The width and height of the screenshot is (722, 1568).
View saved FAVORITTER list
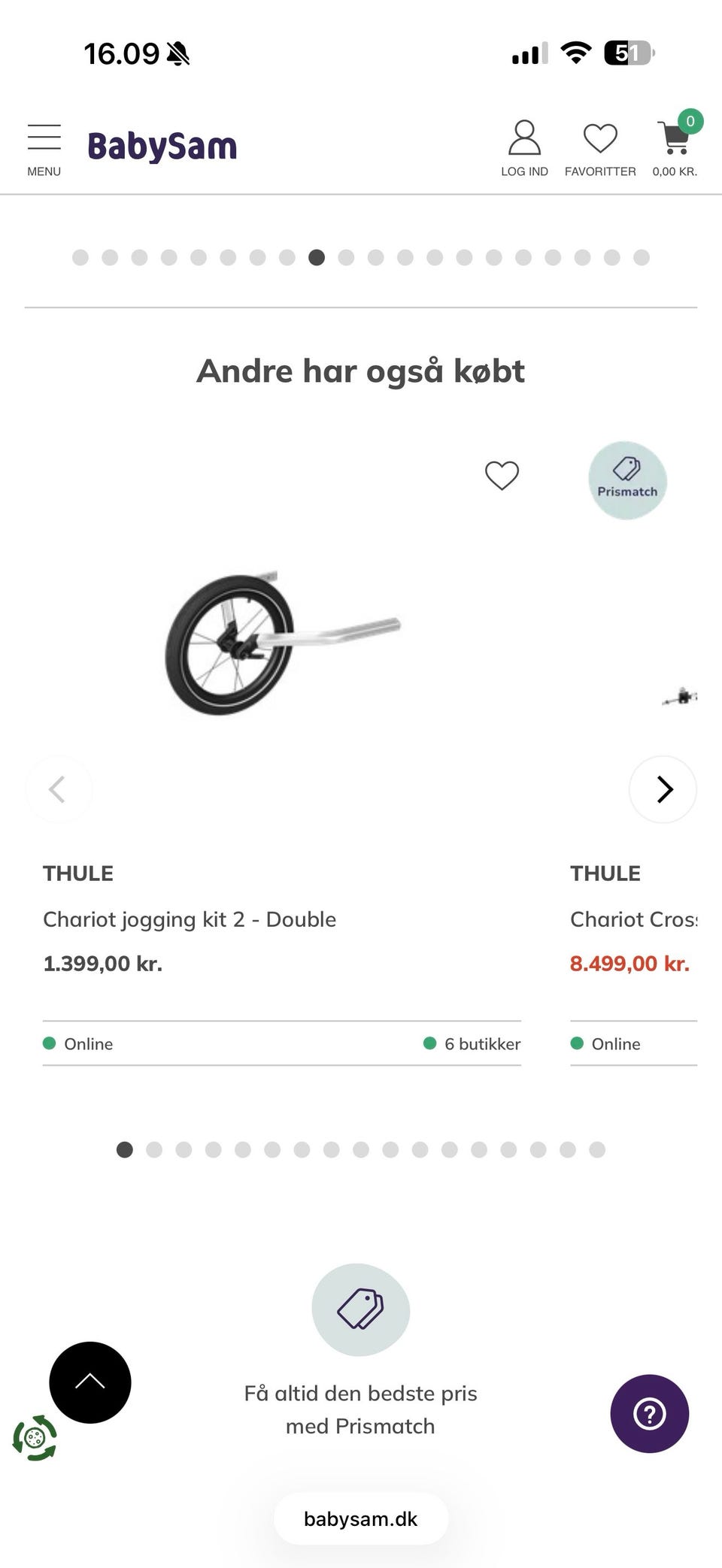point(600,149)
